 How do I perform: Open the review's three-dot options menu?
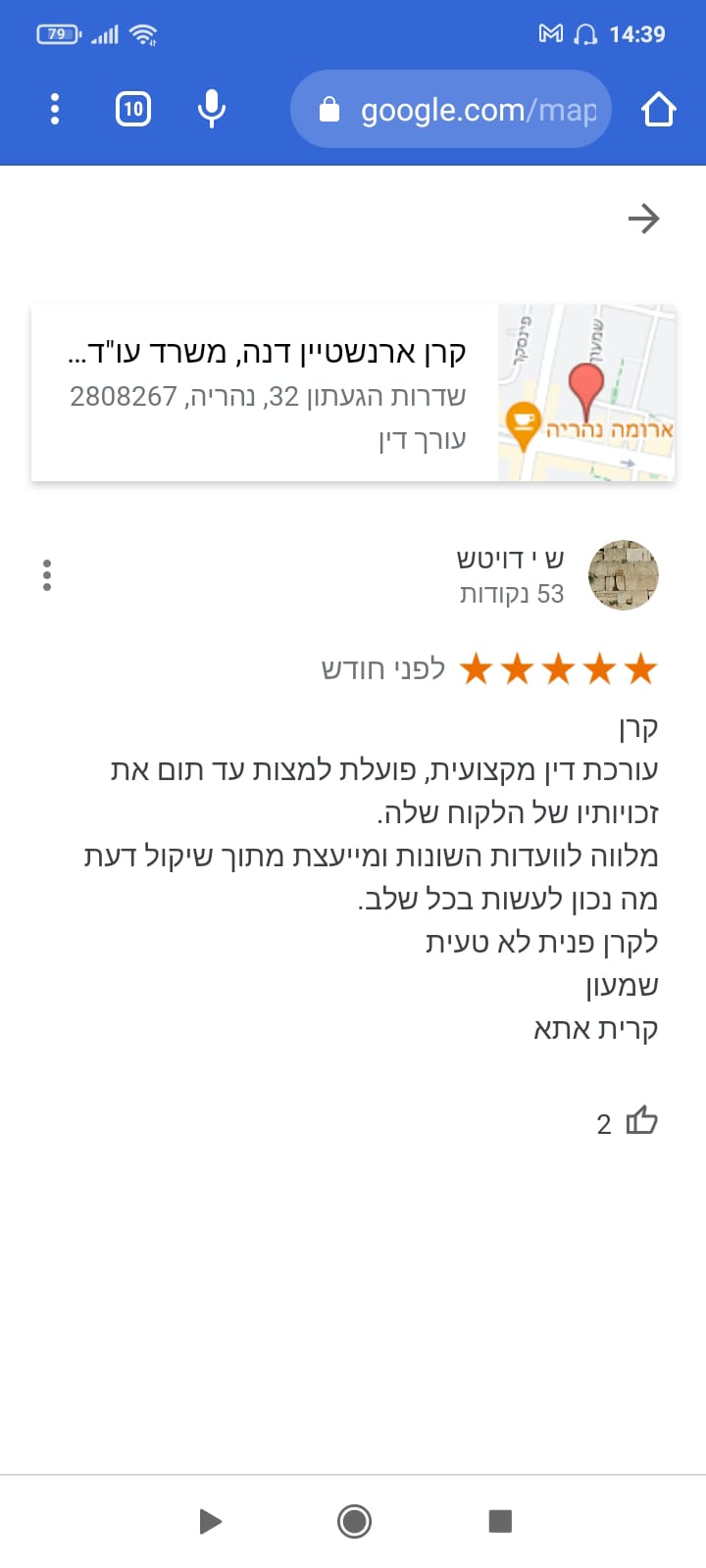tap(47, 575)
